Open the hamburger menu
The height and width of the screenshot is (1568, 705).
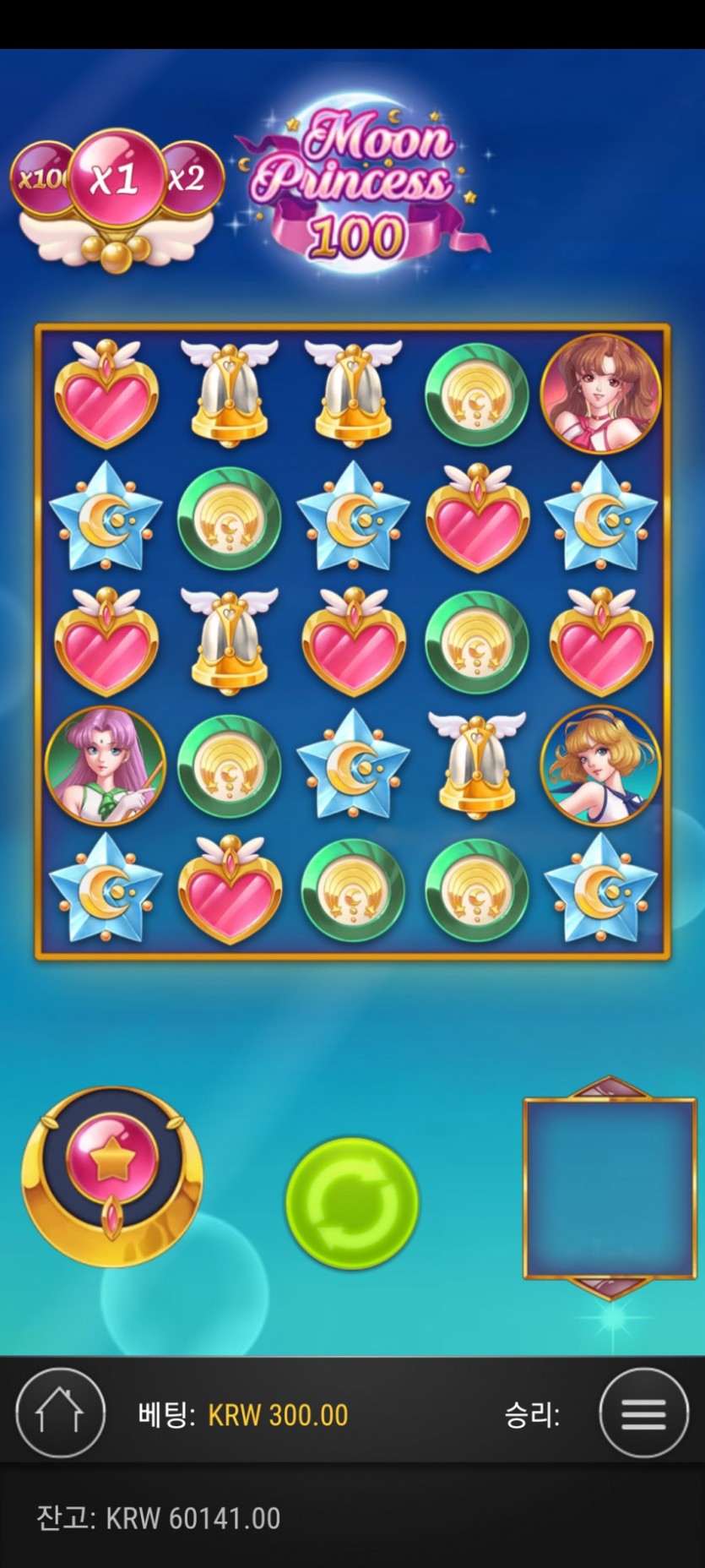pyautogui.click(x=643, y=1413)
